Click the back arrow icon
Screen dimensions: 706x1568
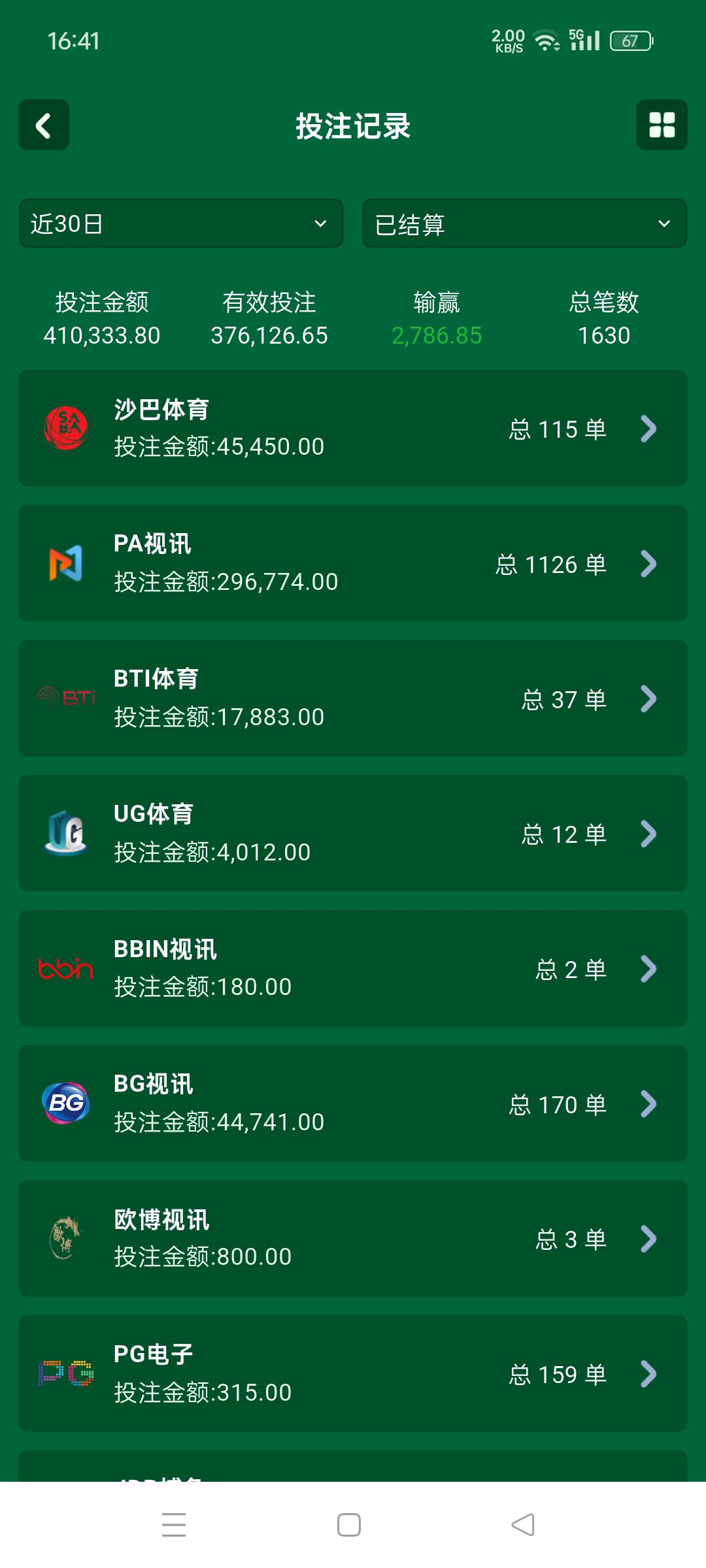point(43,125)
